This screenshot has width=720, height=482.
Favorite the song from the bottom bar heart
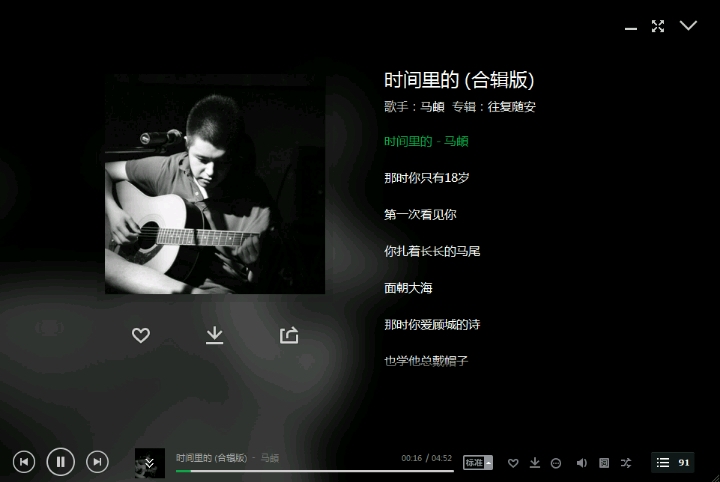click(x=513, y=463)
